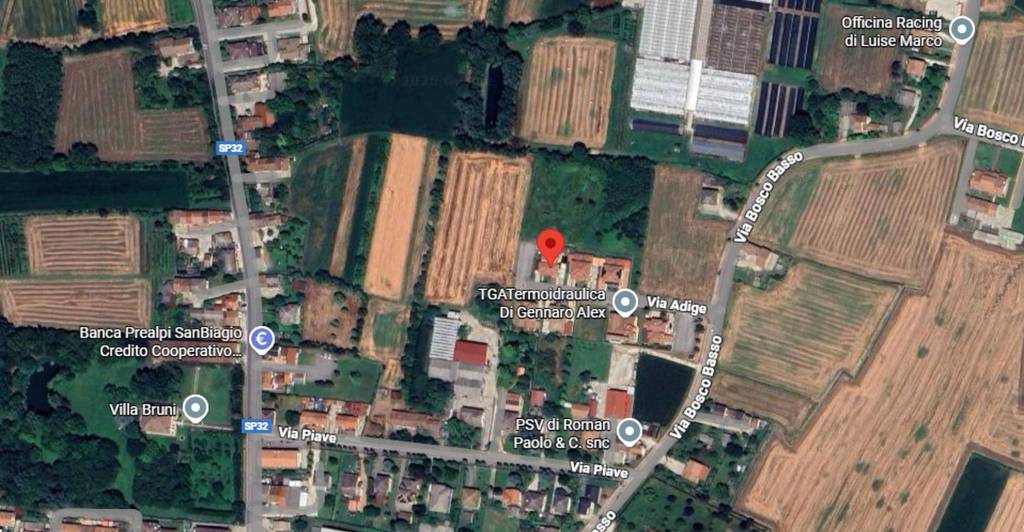Select the TGA Termoidraulica Di Gennaro Alex place

click(x=625, y=301)
